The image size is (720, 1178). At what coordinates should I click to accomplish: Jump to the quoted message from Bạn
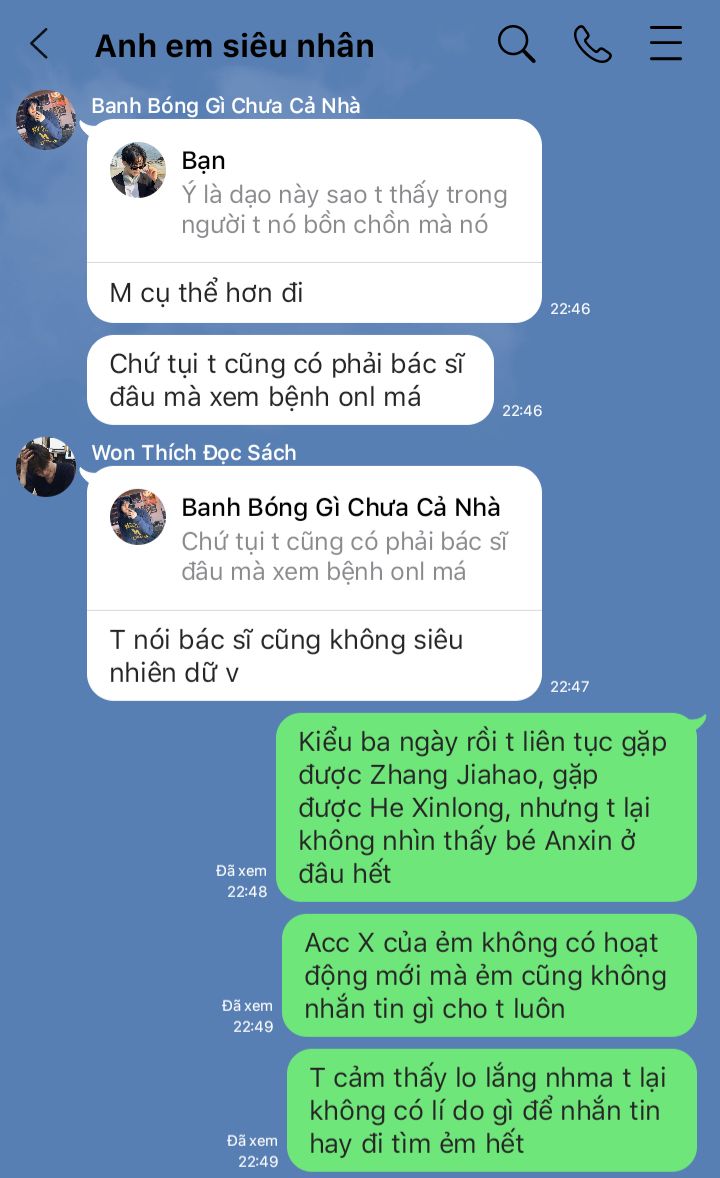click(314, 193)
